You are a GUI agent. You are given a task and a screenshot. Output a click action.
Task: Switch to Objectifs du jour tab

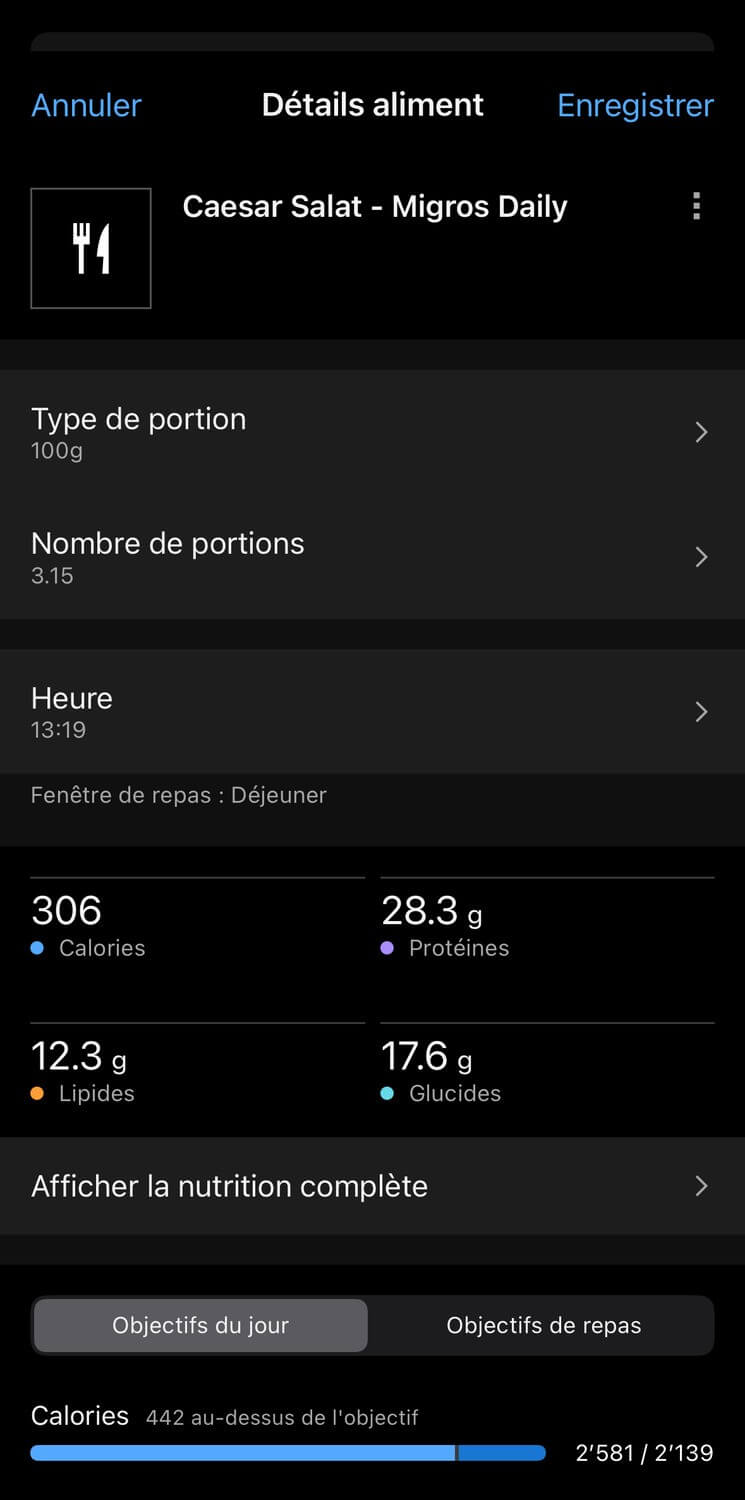pos(200,1326)
